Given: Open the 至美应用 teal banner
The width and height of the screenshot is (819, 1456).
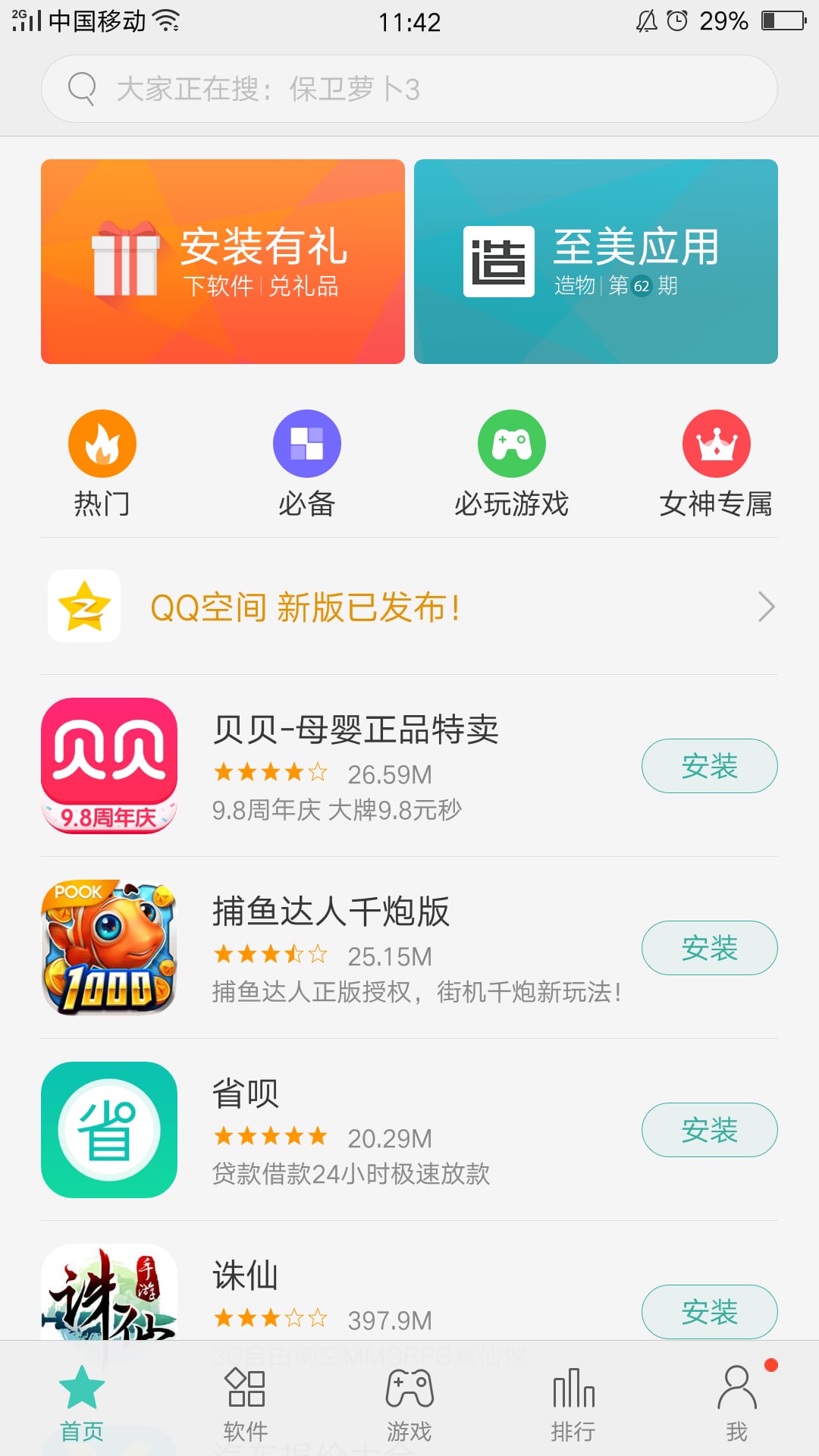Looking at the screenshot, I should click(596, 260).
